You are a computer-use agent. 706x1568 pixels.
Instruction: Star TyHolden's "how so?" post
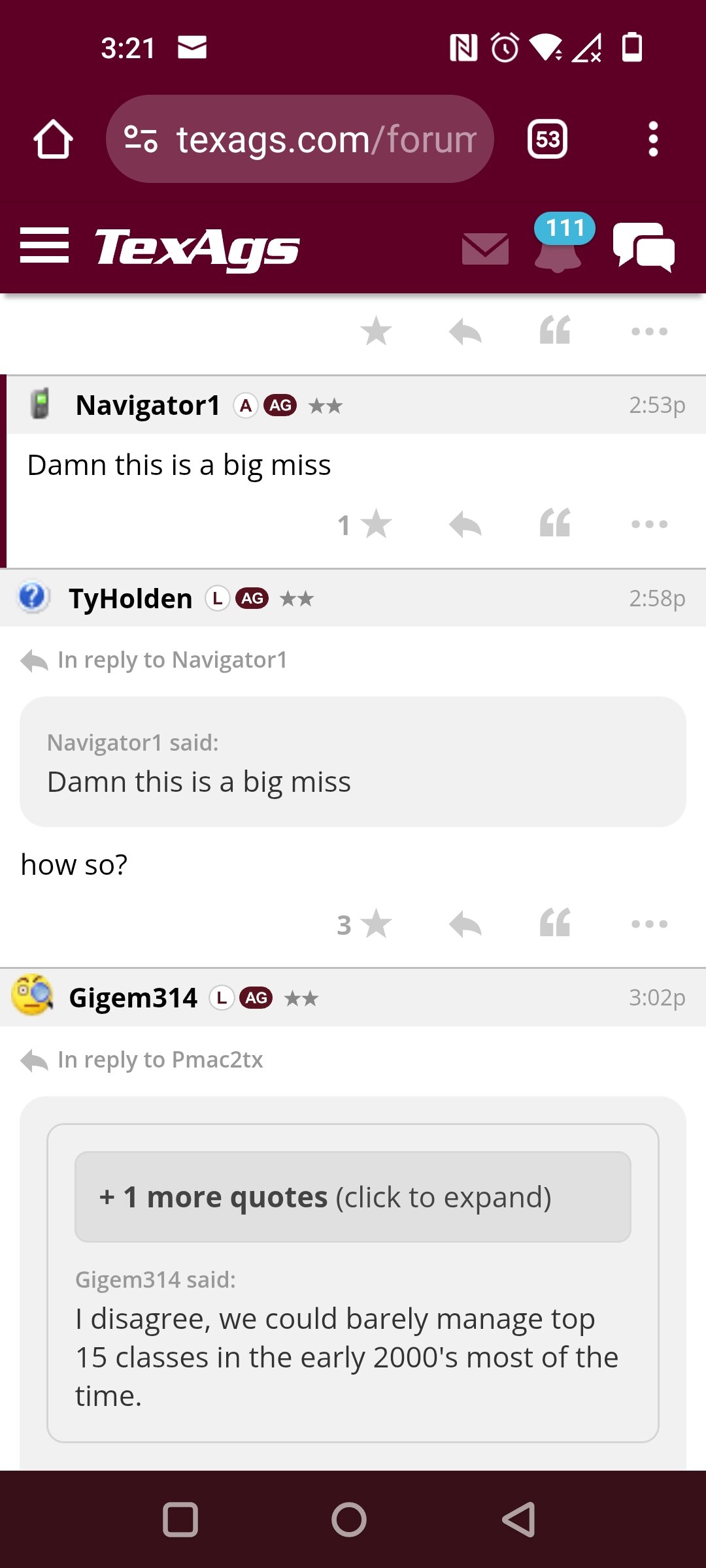[x=375, y=924]
